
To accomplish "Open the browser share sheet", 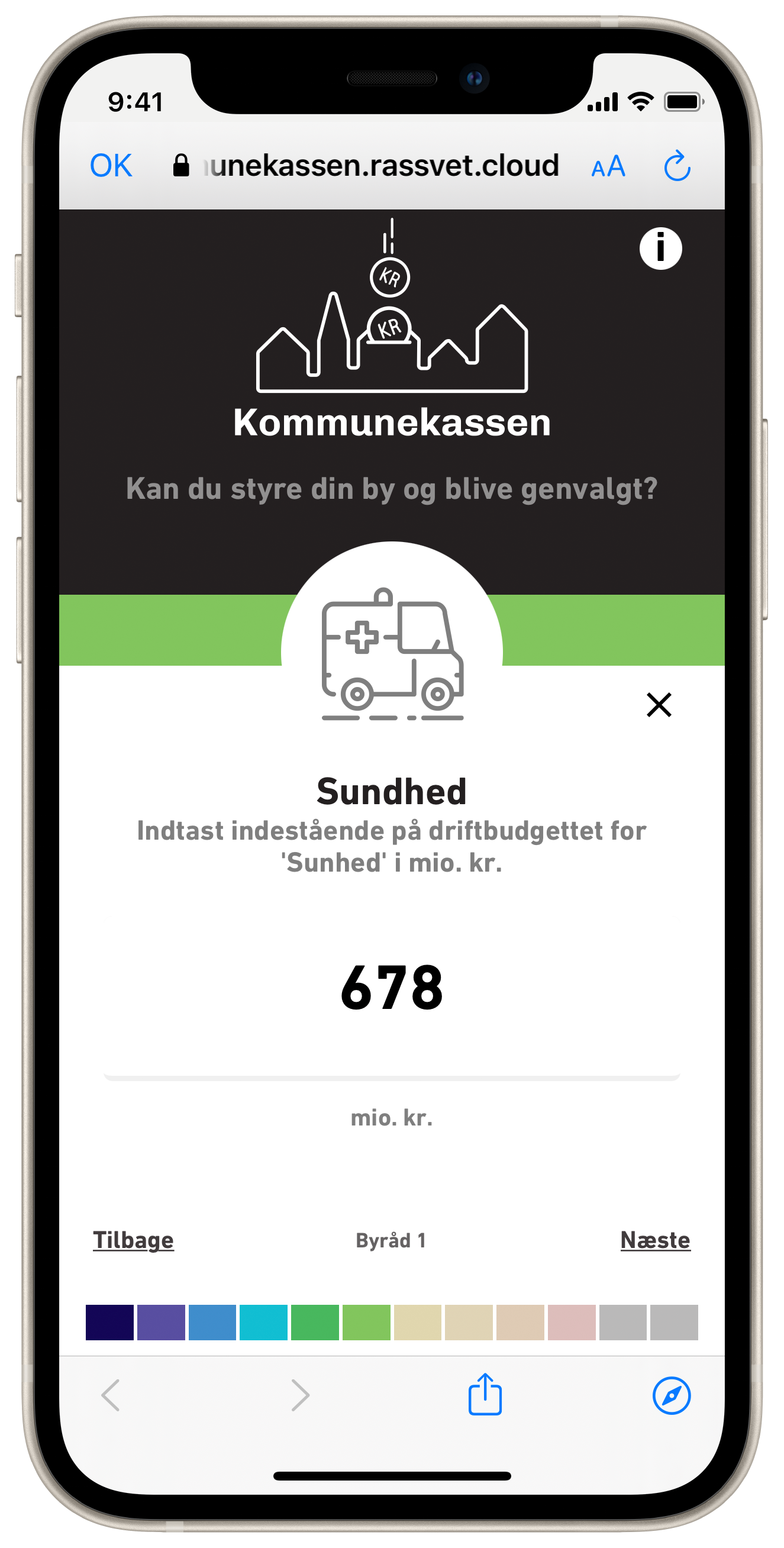I will click(x=485, y=1394).
